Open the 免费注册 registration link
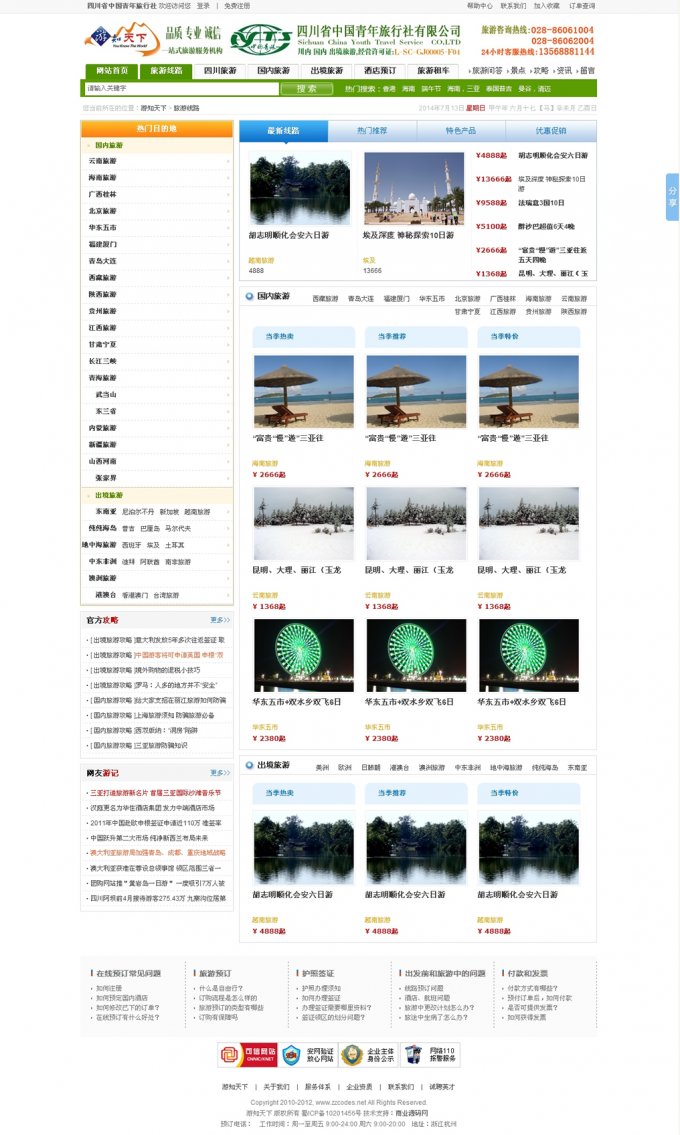 point(237,6)
